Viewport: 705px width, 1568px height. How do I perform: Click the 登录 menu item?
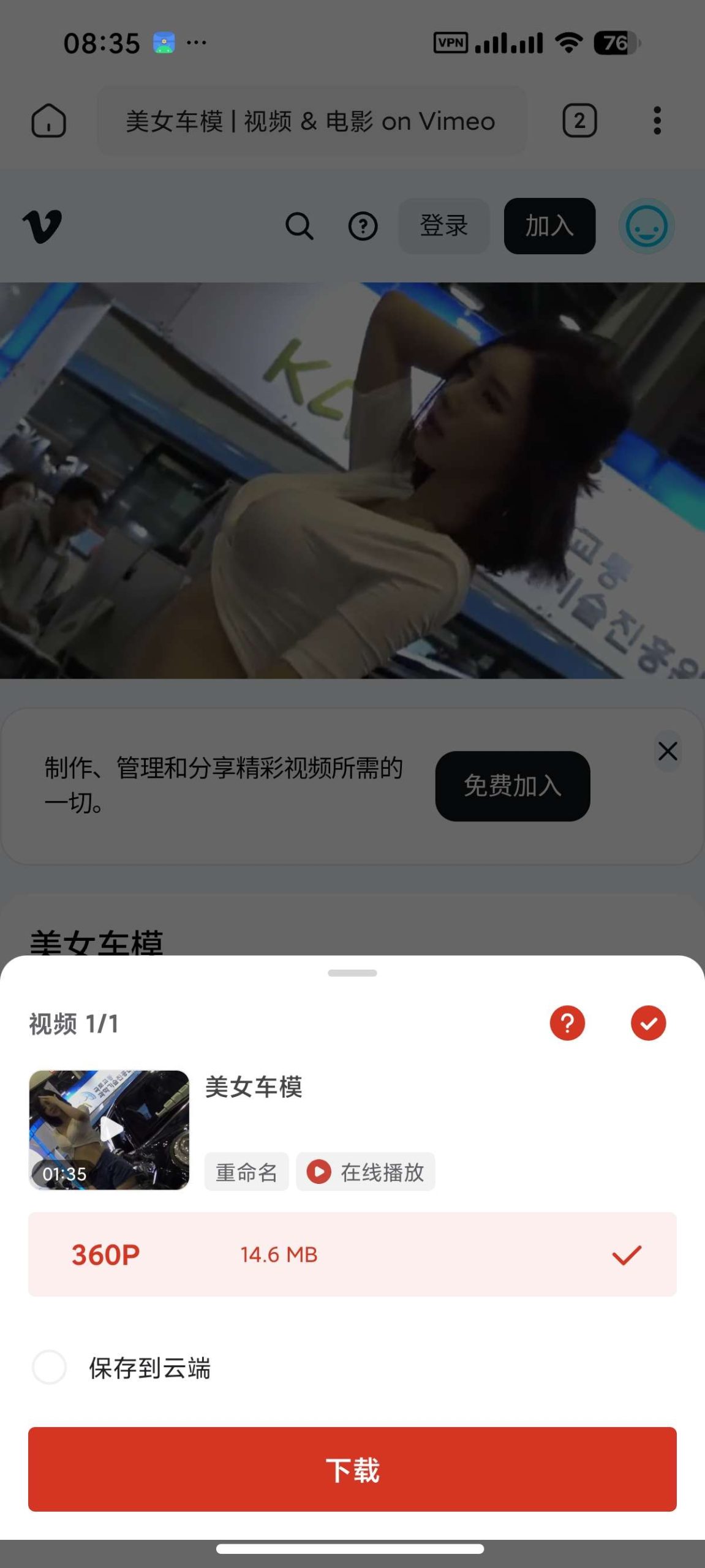pyautogui.click(x=443, y=227)
